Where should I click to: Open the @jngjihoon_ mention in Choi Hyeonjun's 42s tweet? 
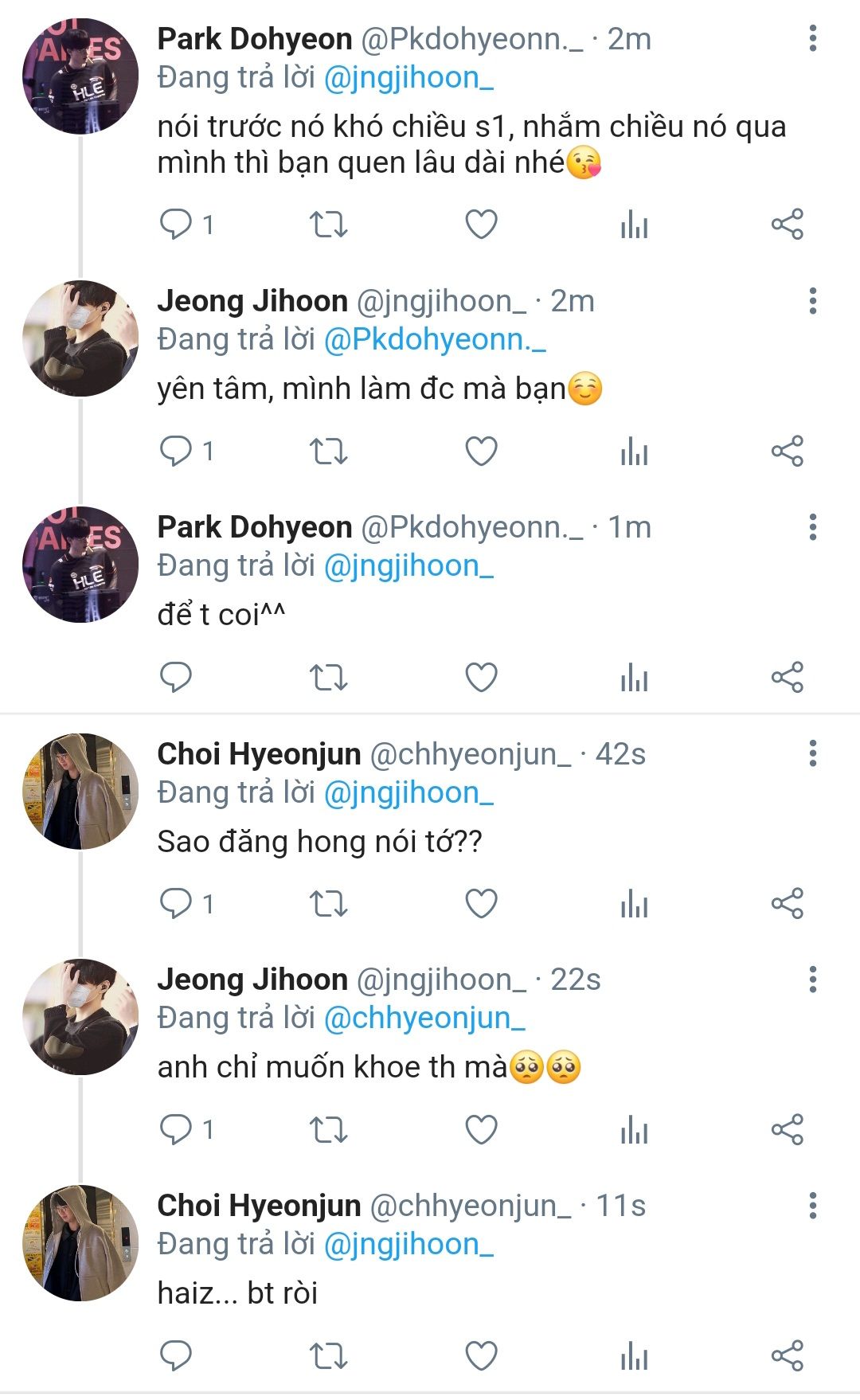pyautogui.click(x=408, y=792)
